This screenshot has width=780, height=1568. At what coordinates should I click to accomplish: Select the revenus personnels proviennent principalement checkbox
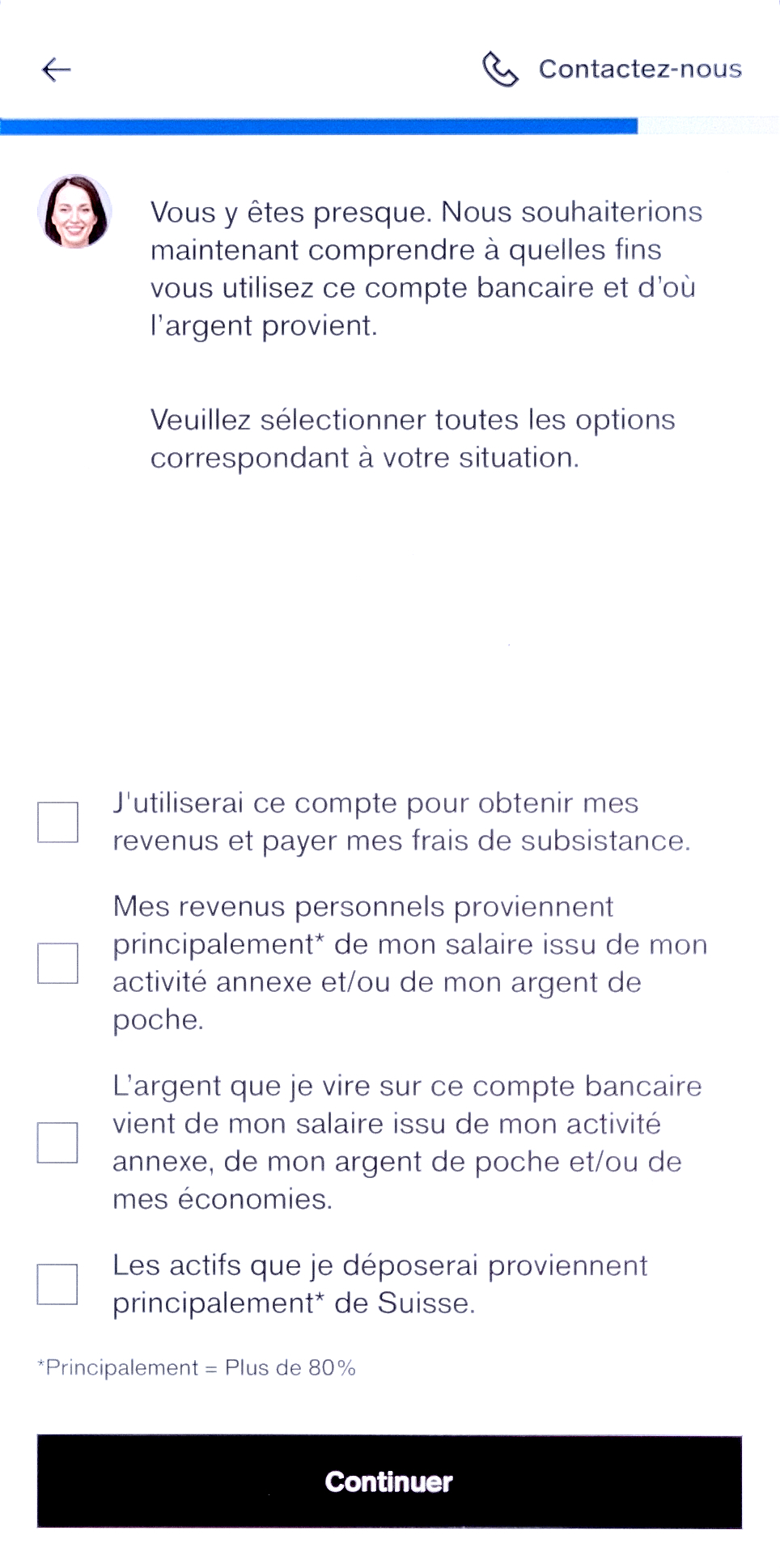pos(57,963)
